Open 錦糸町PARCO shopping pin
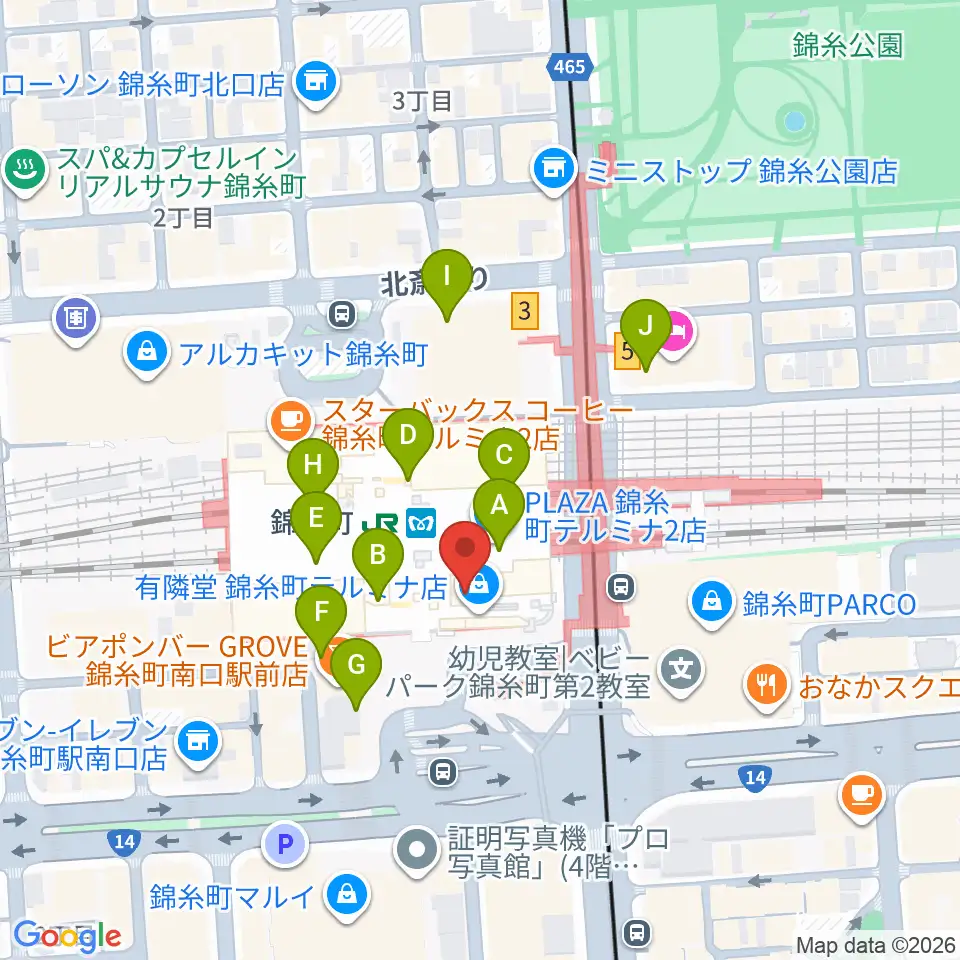 [x=711, y=604]
